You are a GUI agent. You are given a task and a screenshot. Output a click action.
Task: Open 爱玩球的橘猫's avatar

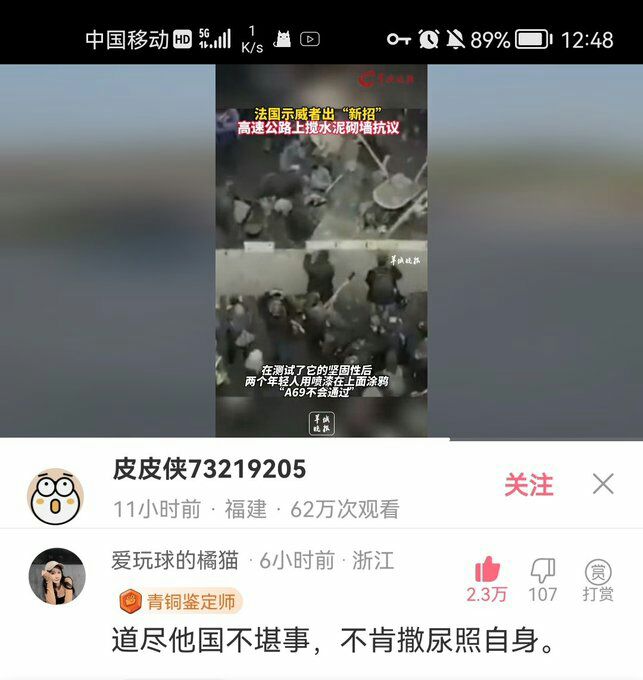(57, 576)
